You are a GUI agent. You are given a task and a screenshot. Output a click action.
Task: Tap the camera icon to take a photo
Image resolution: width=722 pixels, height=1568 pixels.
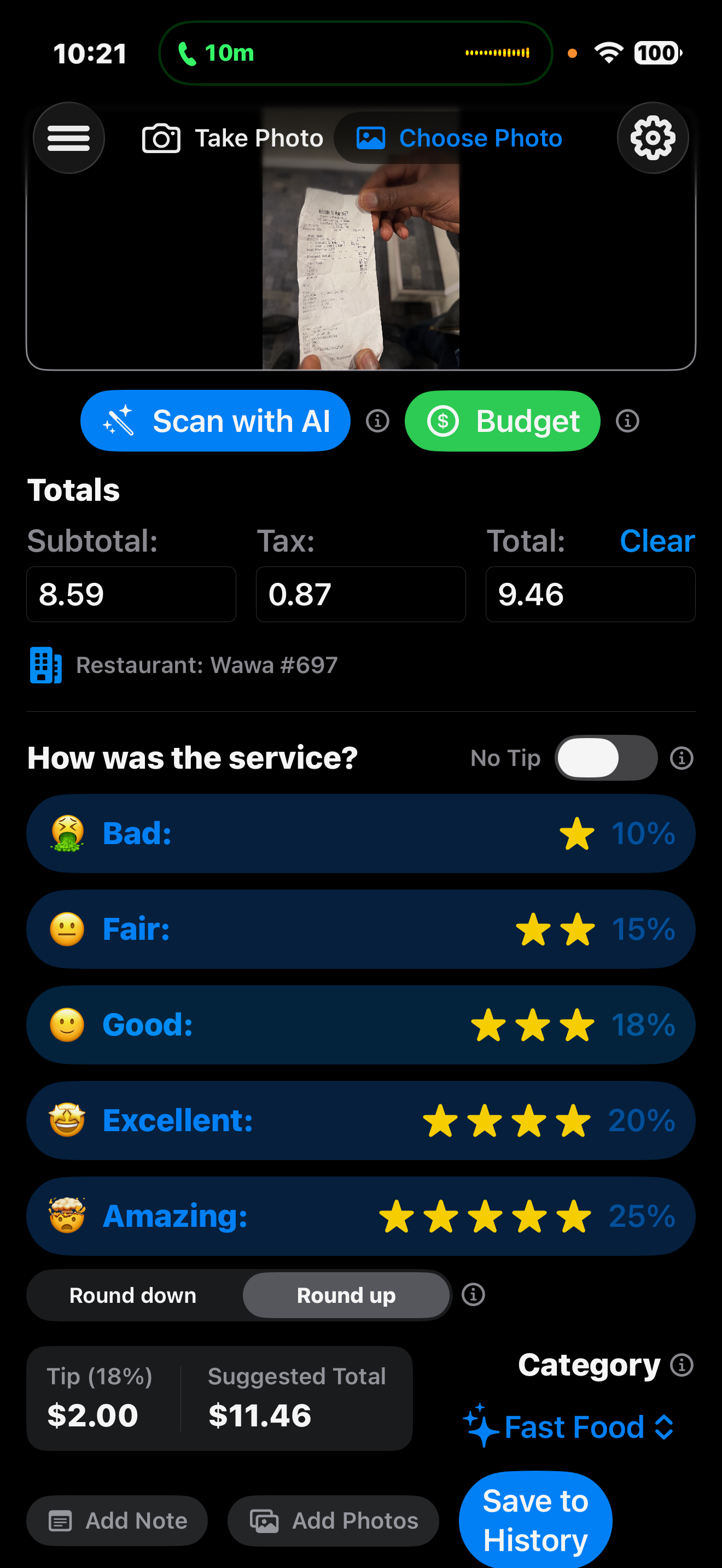pyautogui.click(x=161, y=138)
